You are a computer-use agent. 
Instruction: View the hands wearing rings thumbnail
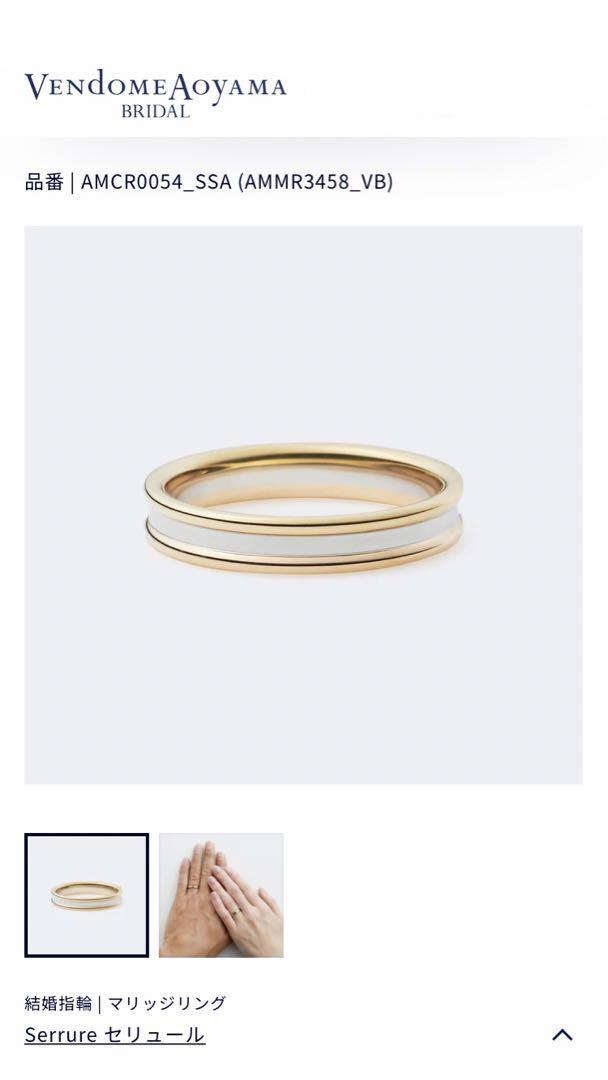pyautogui.click(x=221, y=895)
